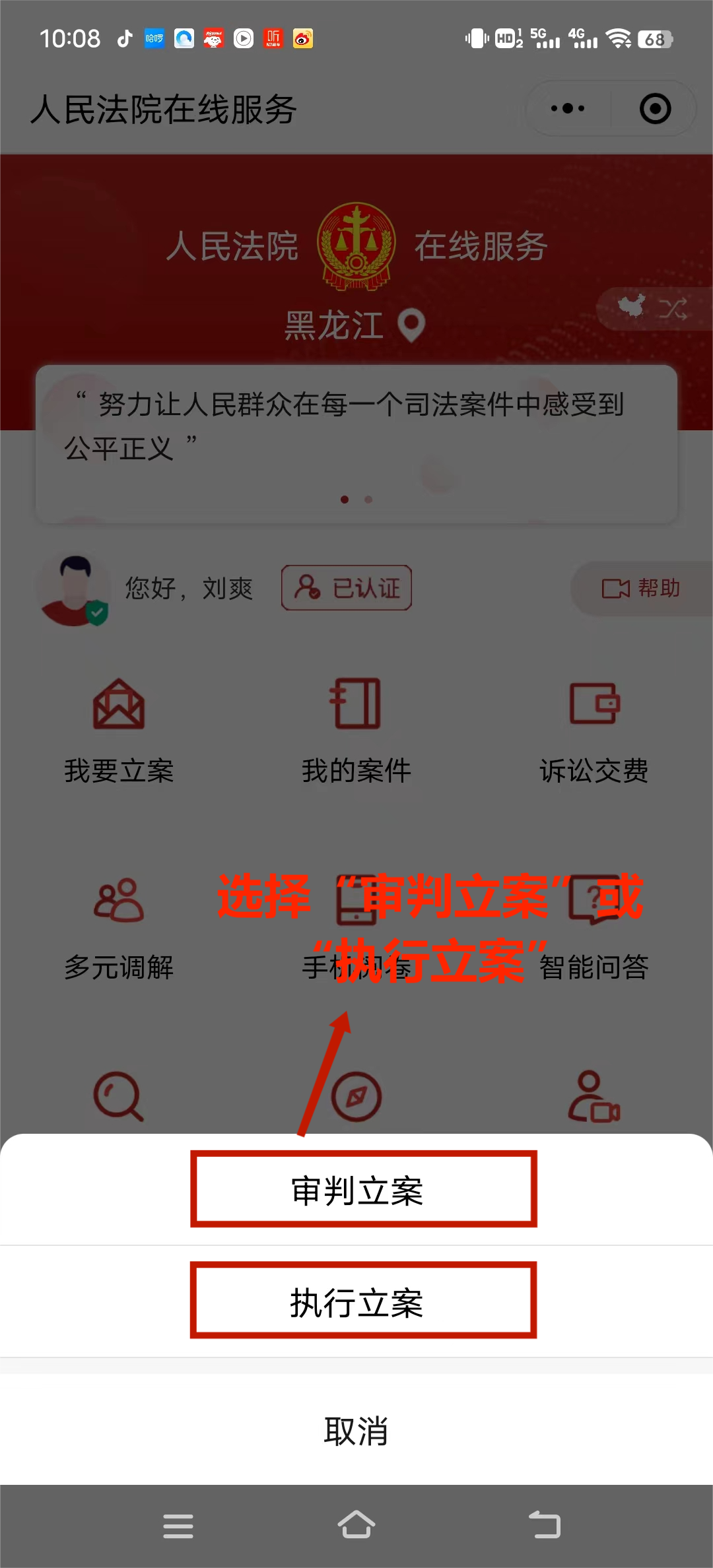Choose 执行立案 option
This screenshot has width=713, height=1568.
(x=356, y=1302)
